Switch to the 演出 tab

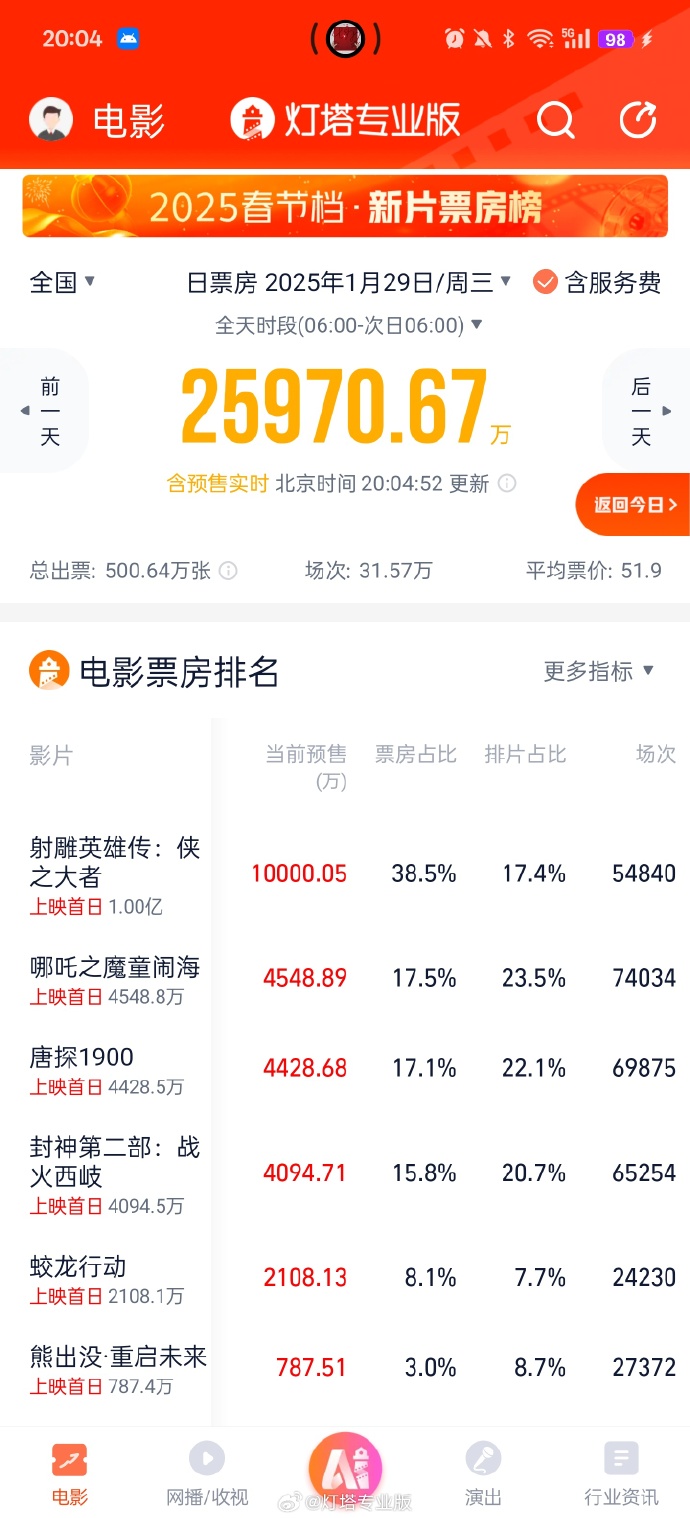483,1473
